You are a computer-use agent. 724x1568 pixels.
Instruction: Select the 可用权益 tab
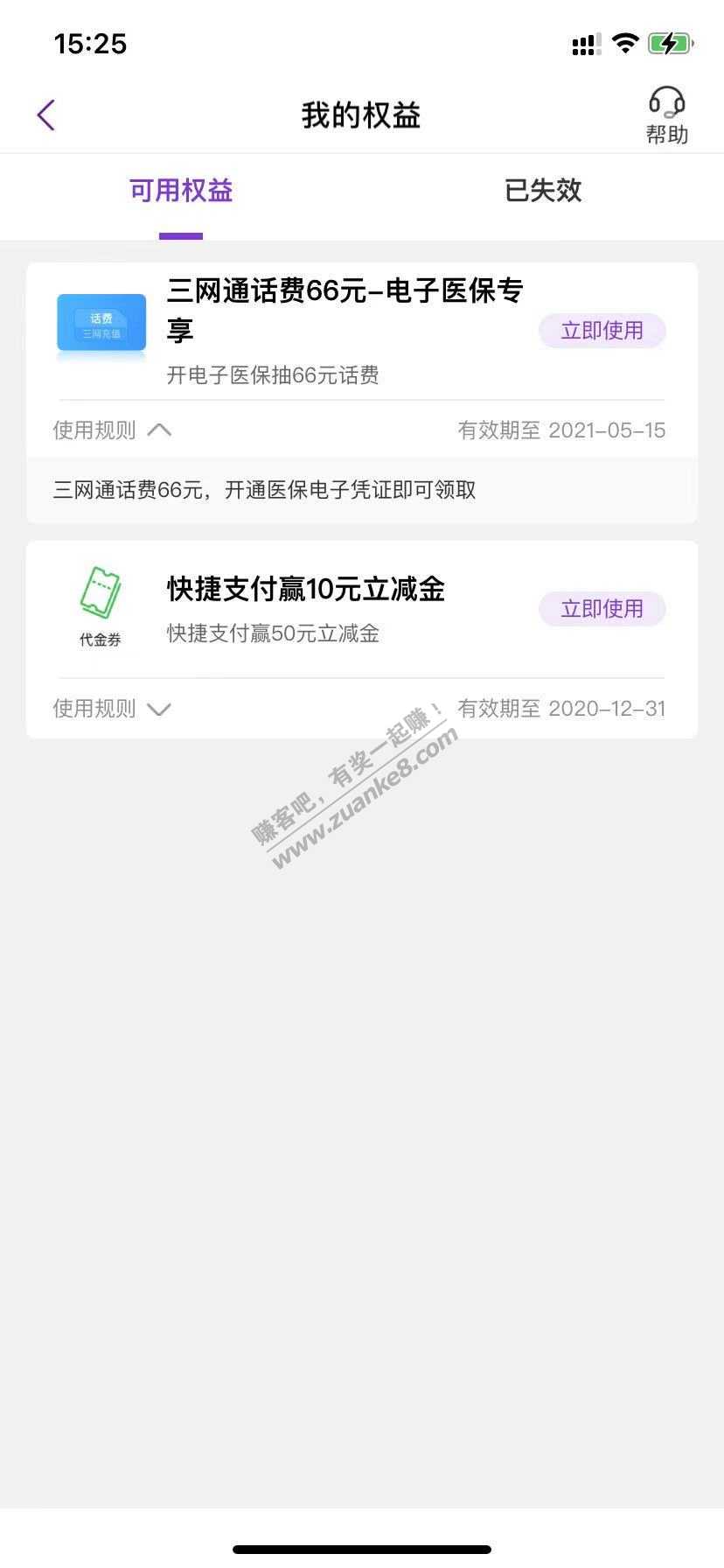pos(181,191)
